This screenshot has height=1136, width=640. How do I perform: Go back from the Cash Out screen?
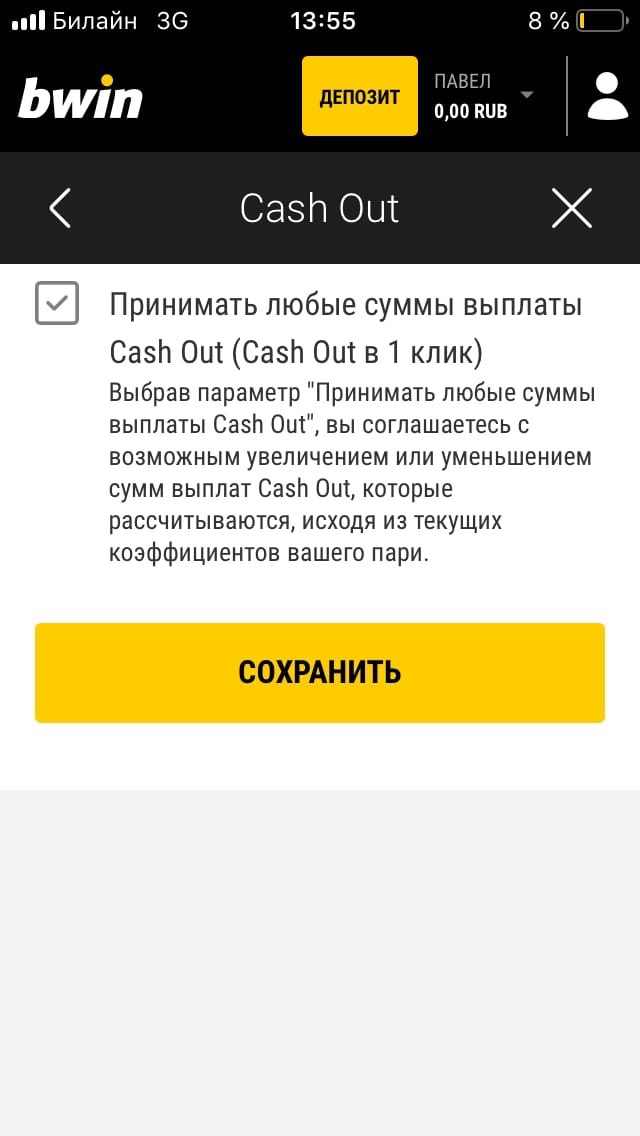click(x=60, y=208)
